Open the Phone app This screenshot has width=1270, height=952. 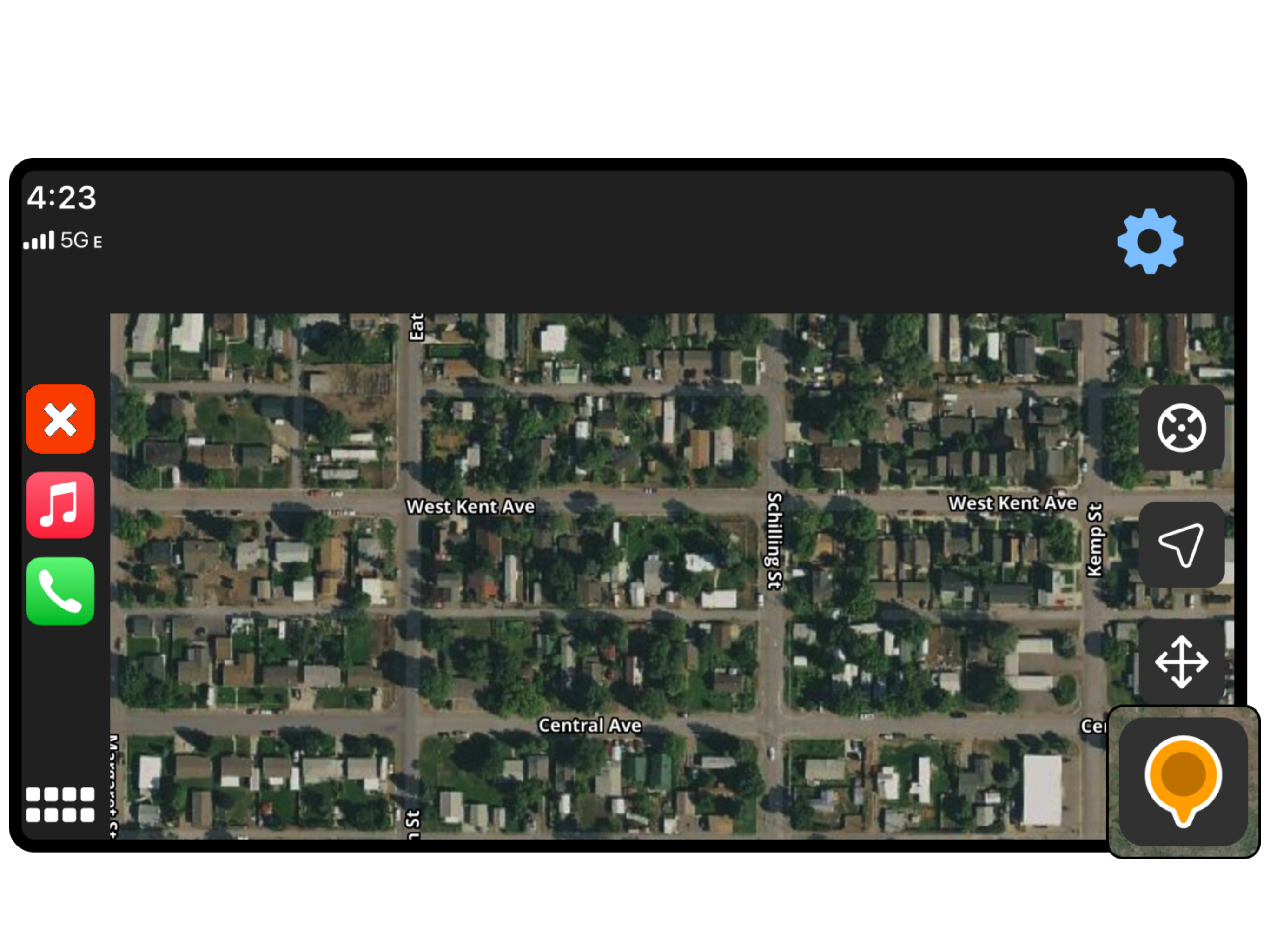pos(60,591)
